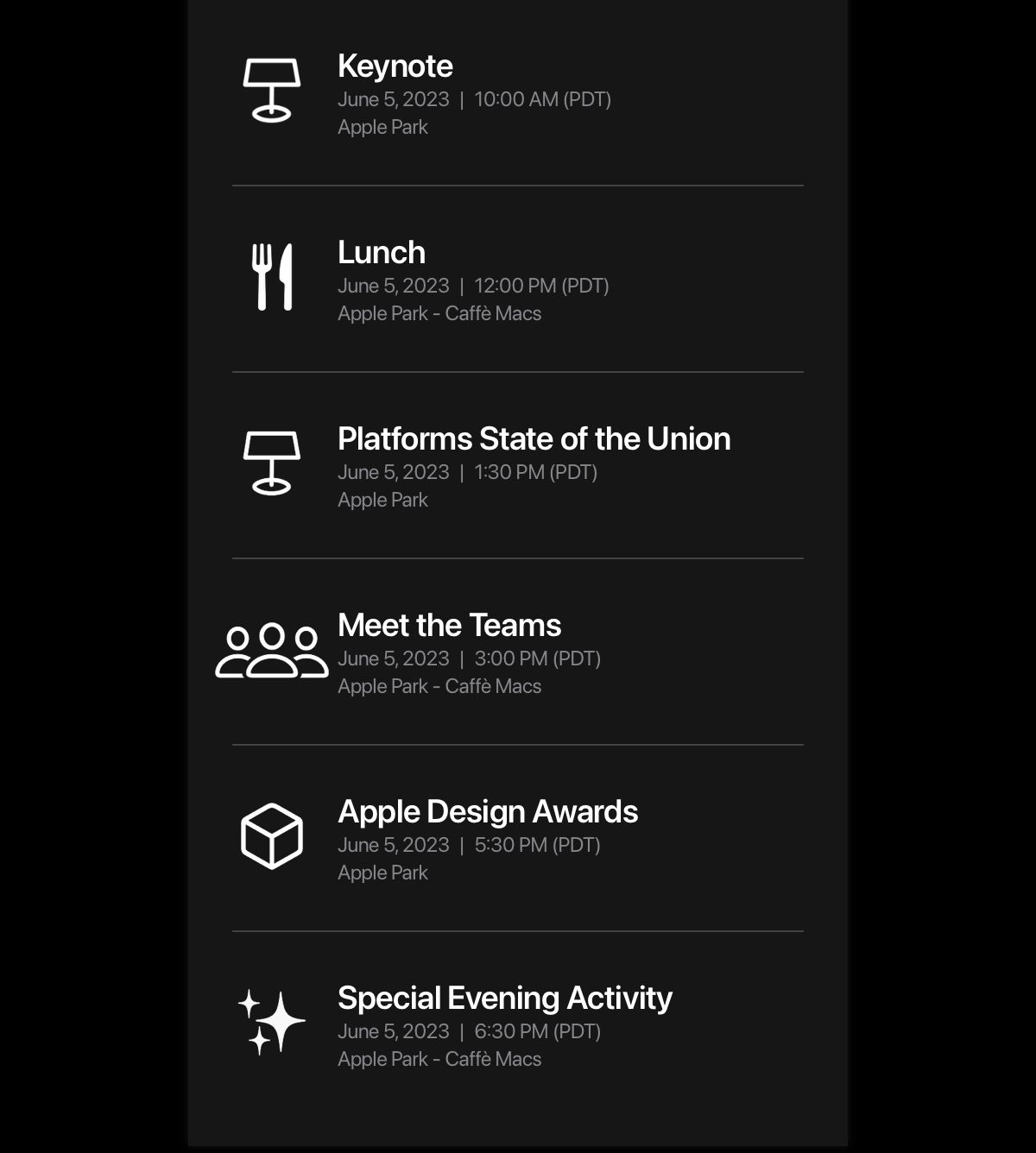Click the Keynote presentation stage icon
This screenshot has width=1036, height=1153.
[273, 87]
